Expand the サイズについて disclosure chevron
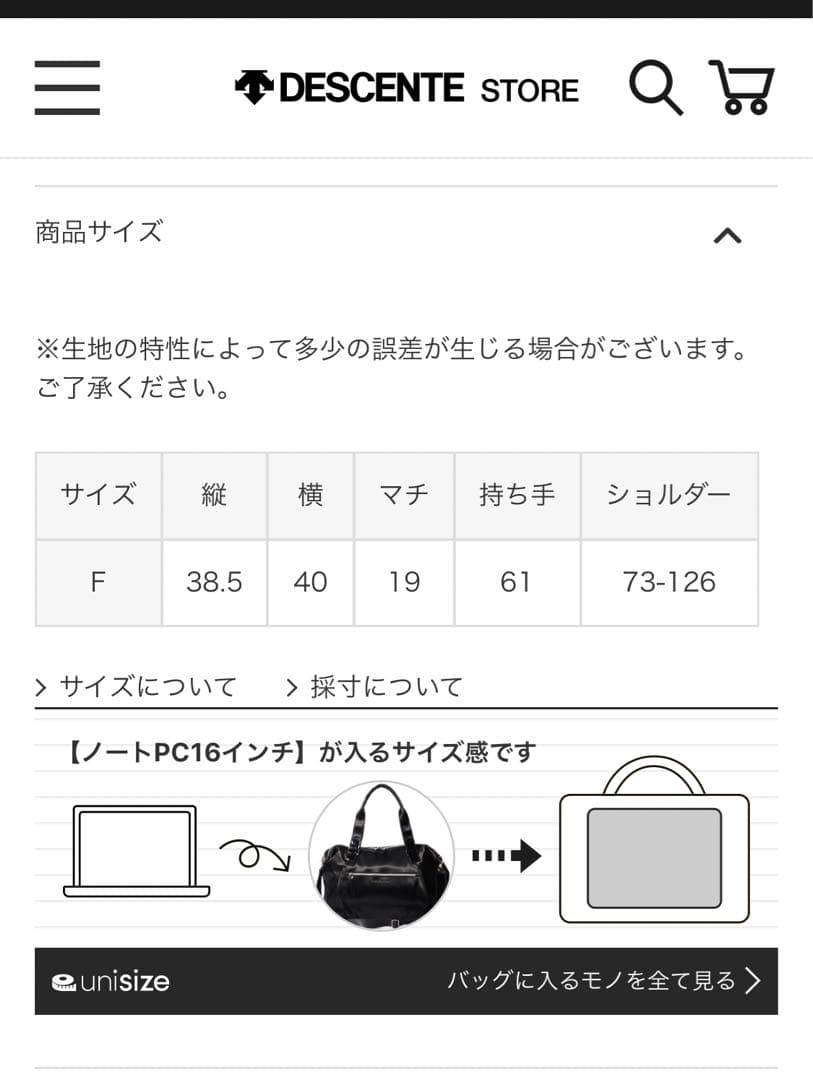 point(41,686)
